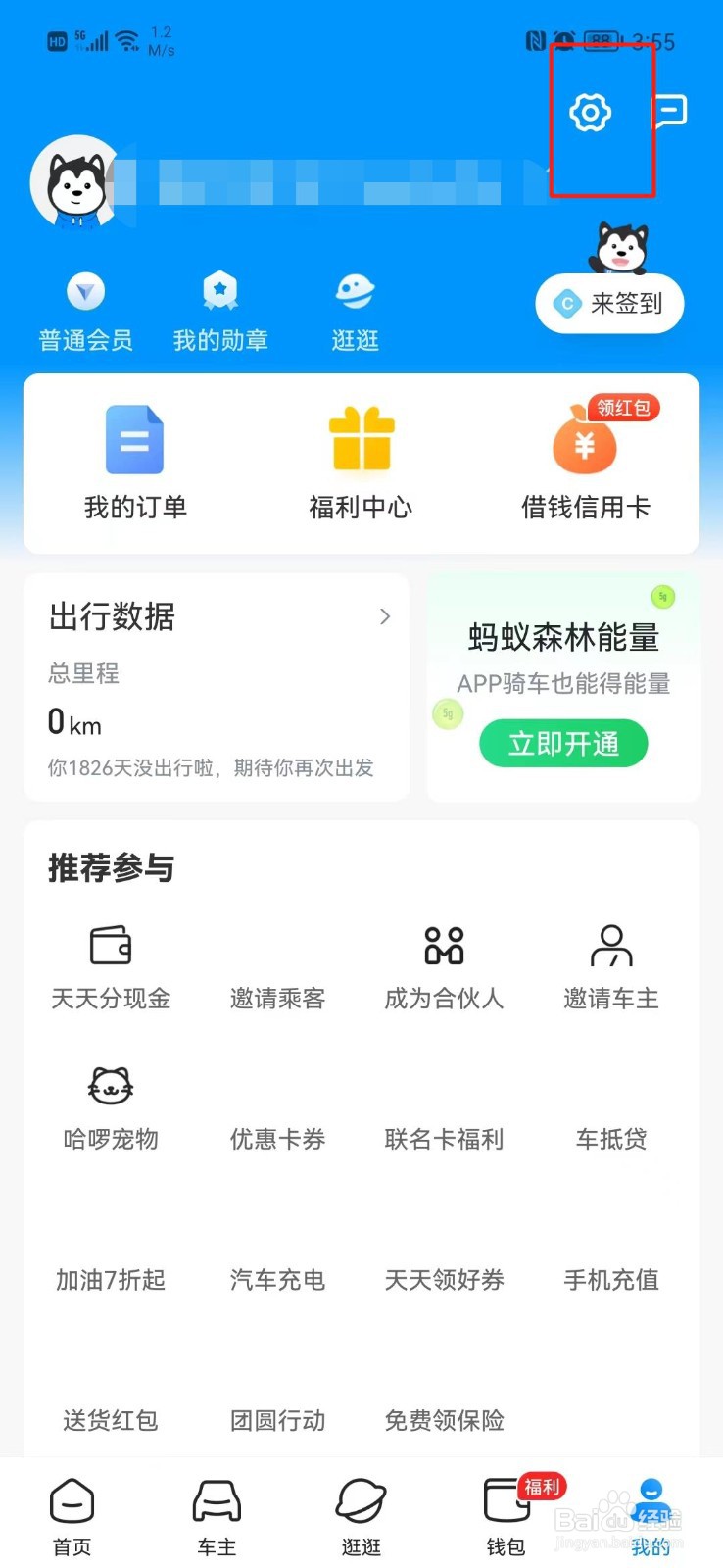723x1568 pixels.
Task: Tap the husky profile avatar
Action: click(x=76, y=183)
